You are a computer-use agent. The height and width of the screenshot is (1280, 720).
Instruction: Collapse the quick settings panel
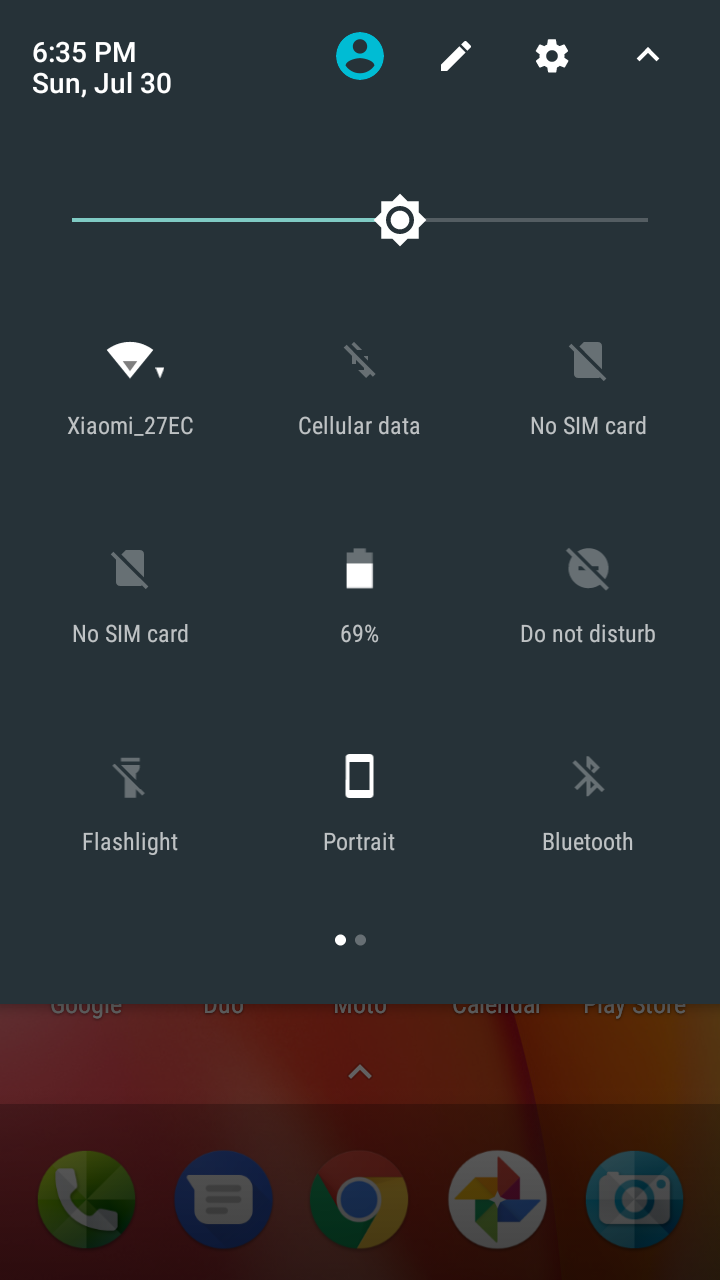point(647,56)
